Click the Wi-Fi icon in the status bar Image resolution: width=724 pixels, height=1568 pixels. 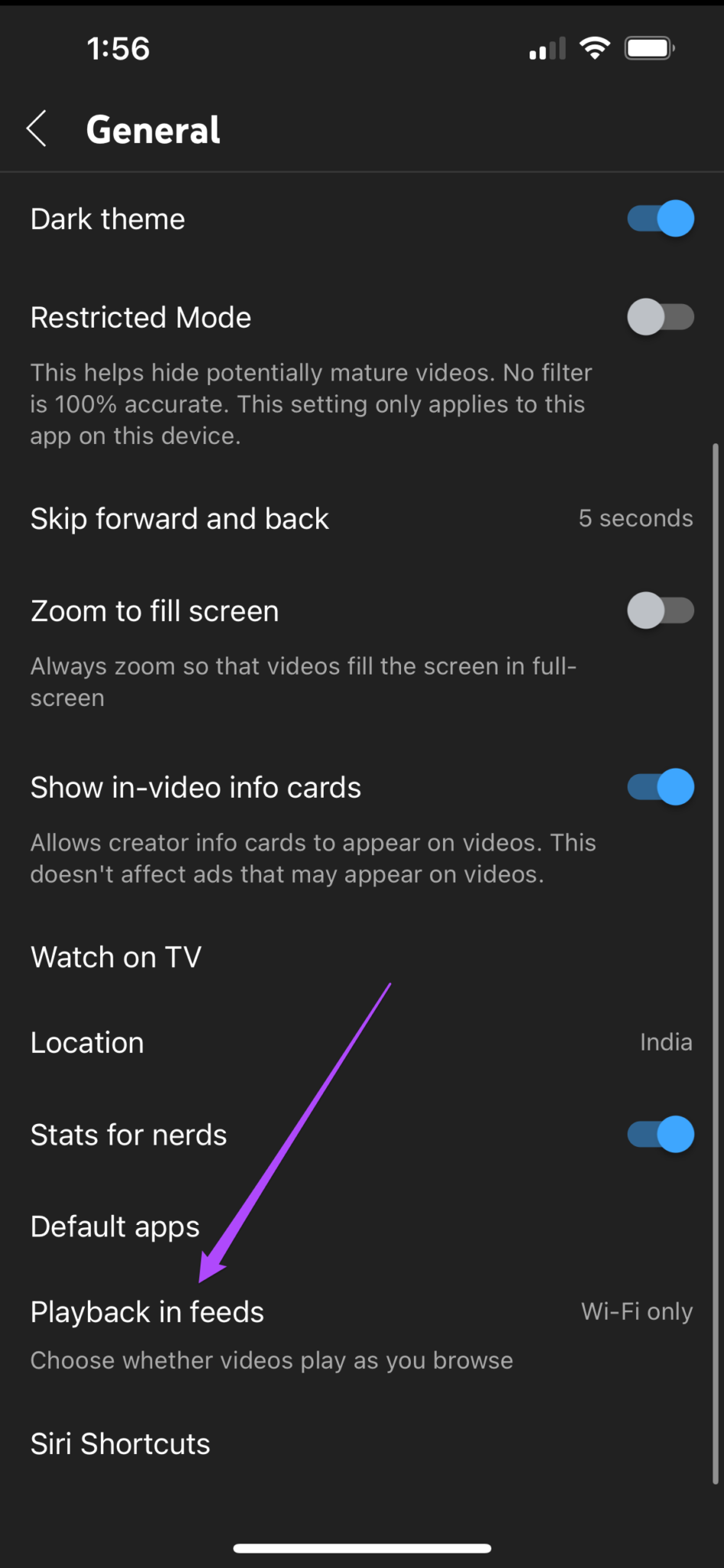pyautogui.click(x=595, y=47)
